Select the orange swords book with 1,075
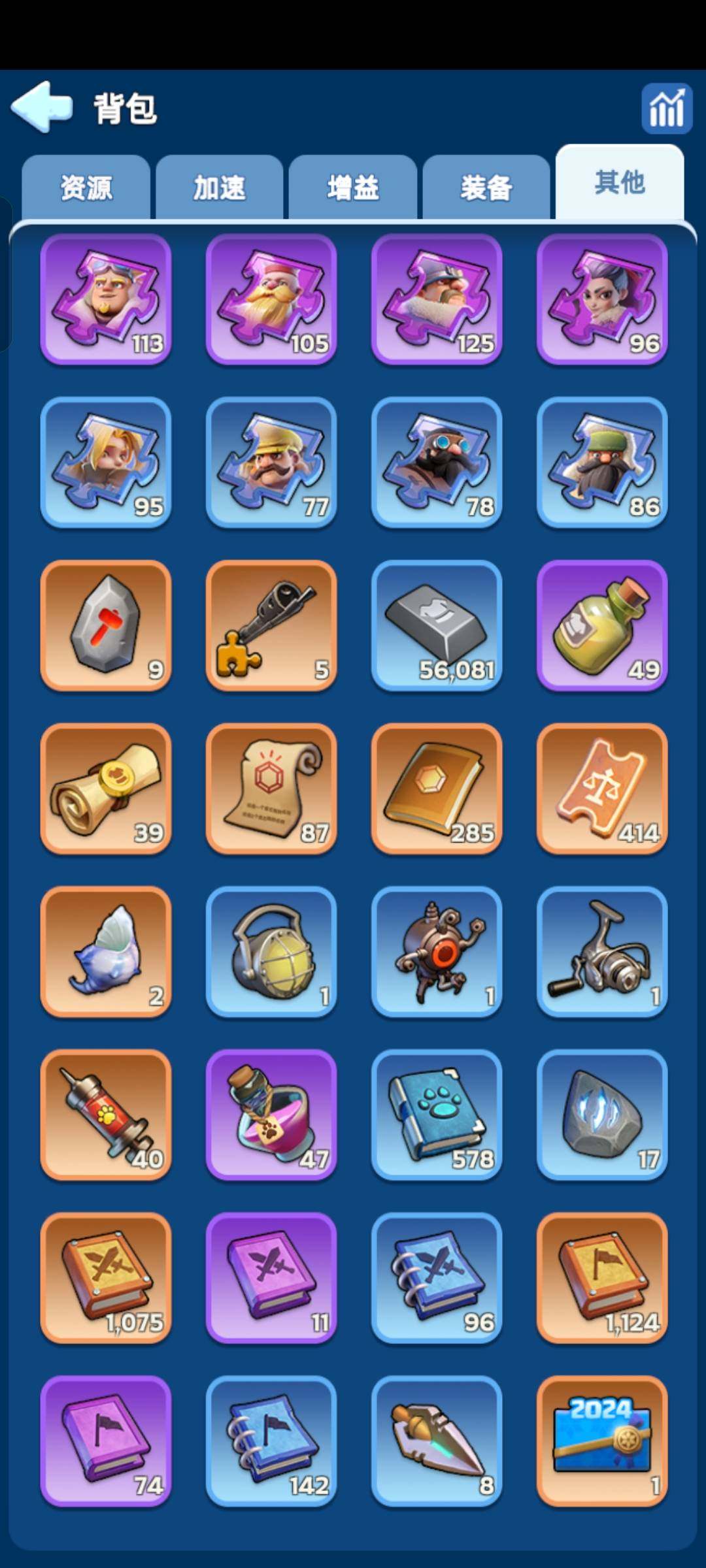This screenshot has width=706, height=1568. [106, 1278]
